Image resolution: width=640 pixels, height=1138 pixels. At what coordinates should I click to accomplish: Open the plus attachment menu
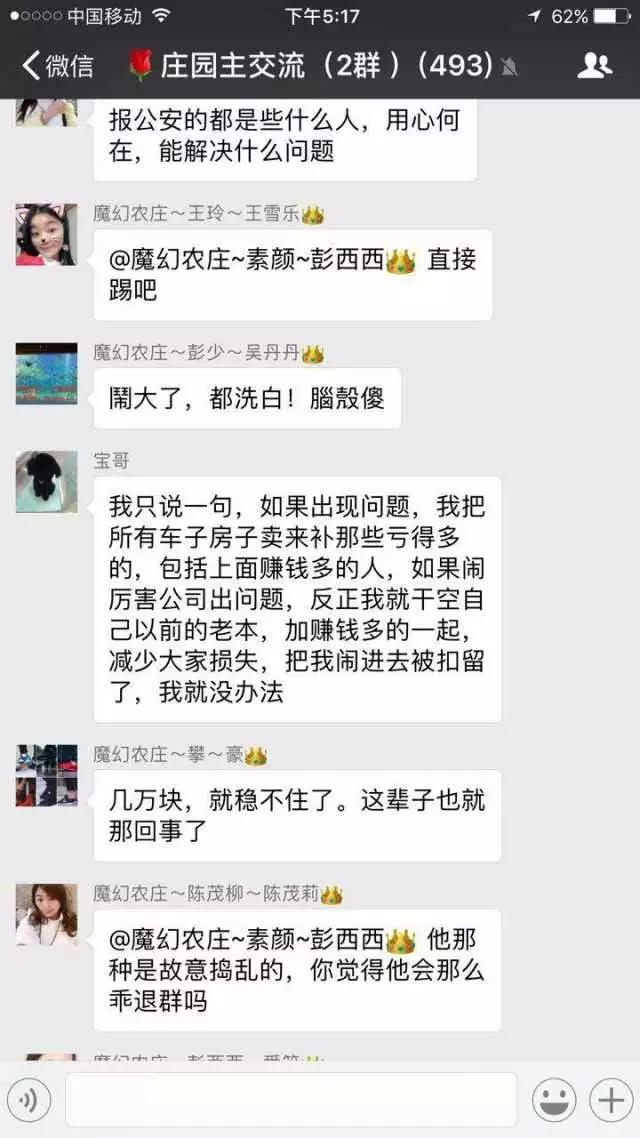pyautogui.click(x=609, y=1100)
